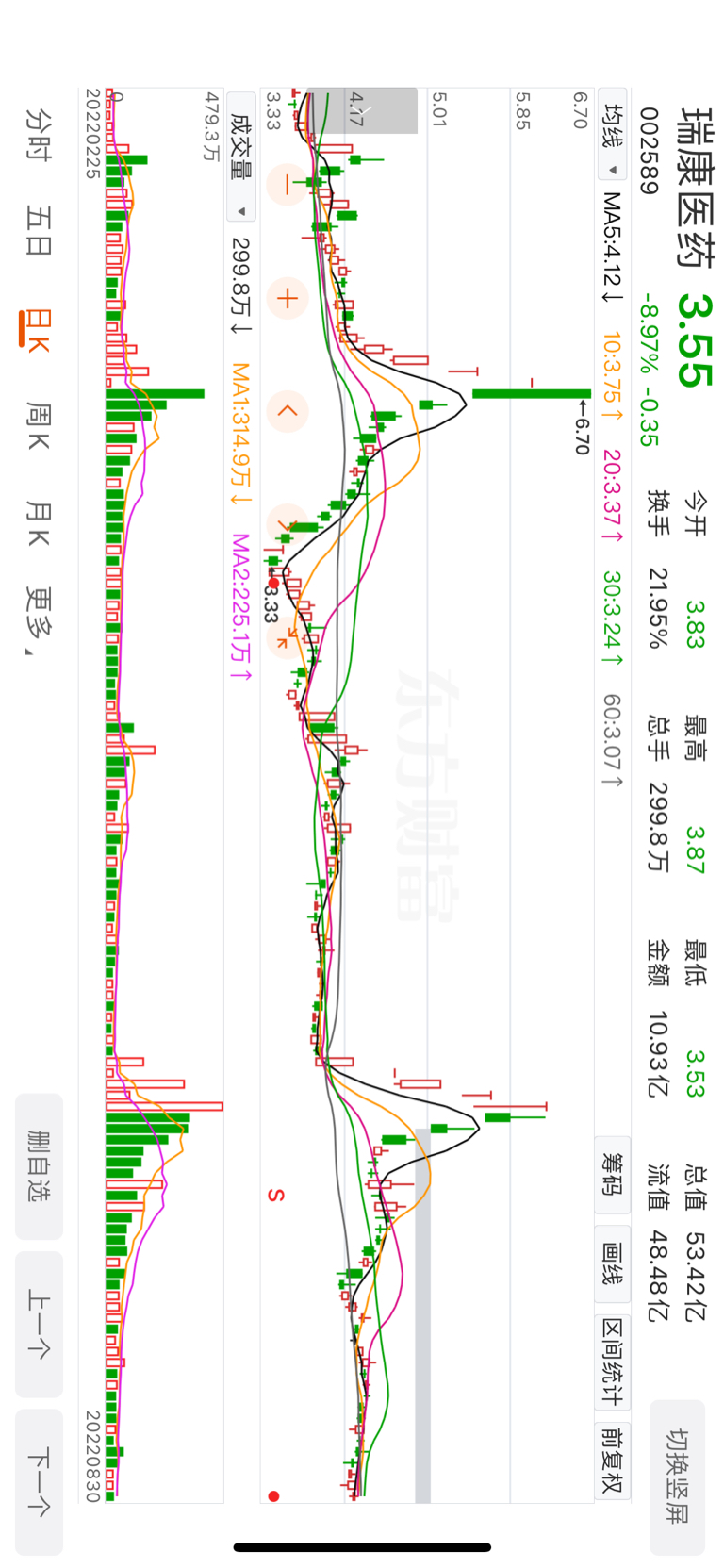Shift the chart with the right chevron button
The width and height of the screenshot is (724, 1568).
[x=286, y=524]
